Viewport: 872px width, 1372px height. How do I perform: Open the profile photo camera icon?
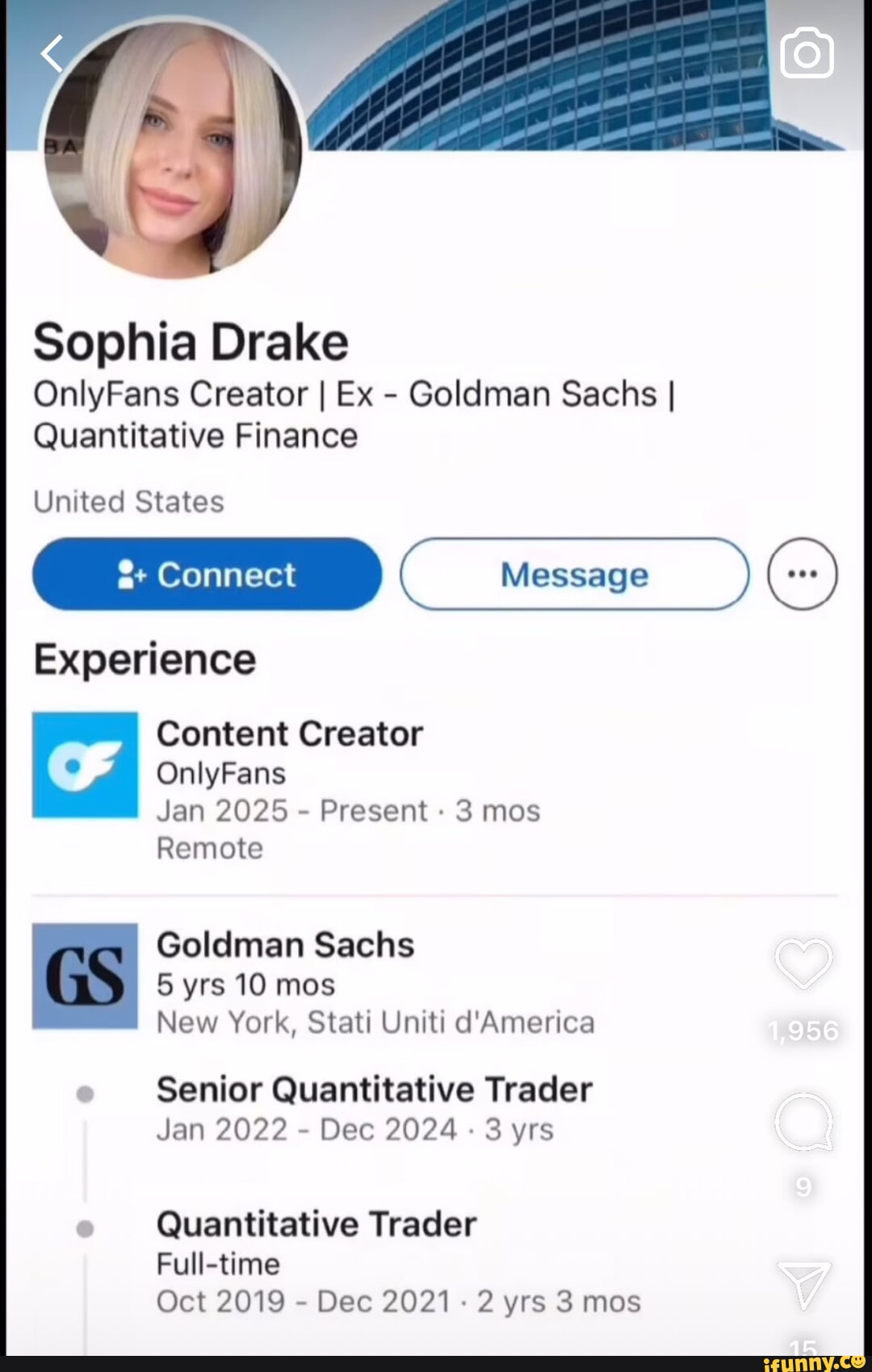point(807,53)
